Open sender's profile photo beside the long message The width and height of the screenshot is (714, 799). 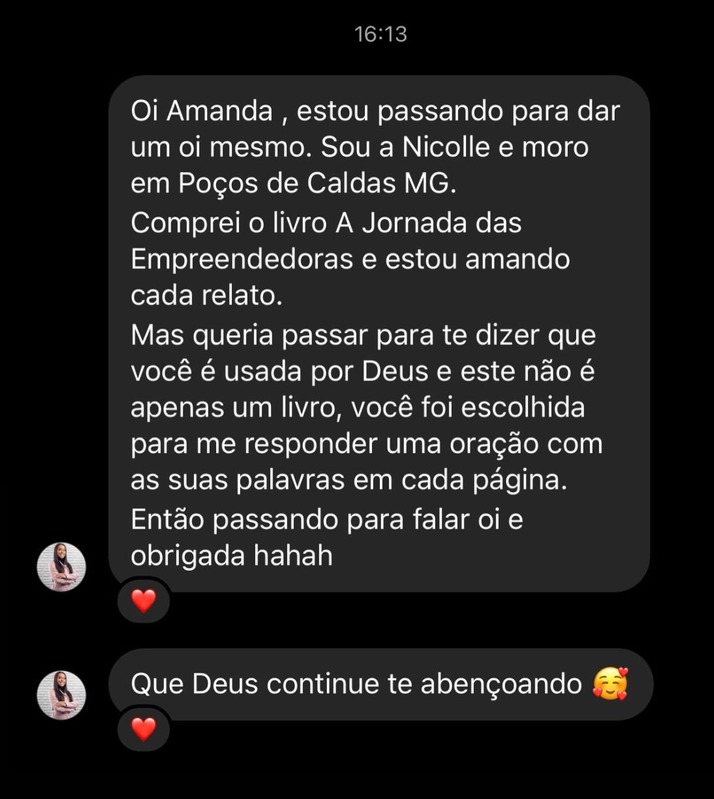coord(62,568)
